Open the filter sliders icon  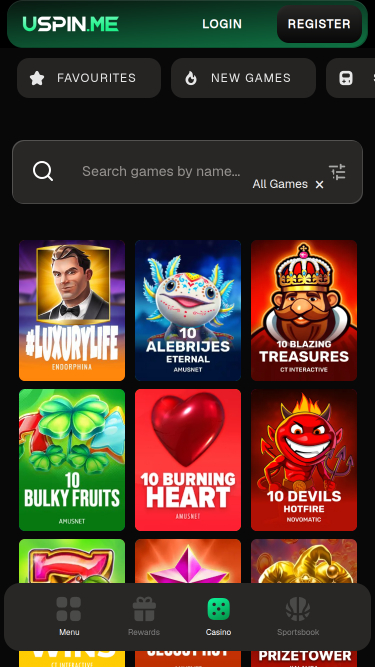click(x=338, y=172)
